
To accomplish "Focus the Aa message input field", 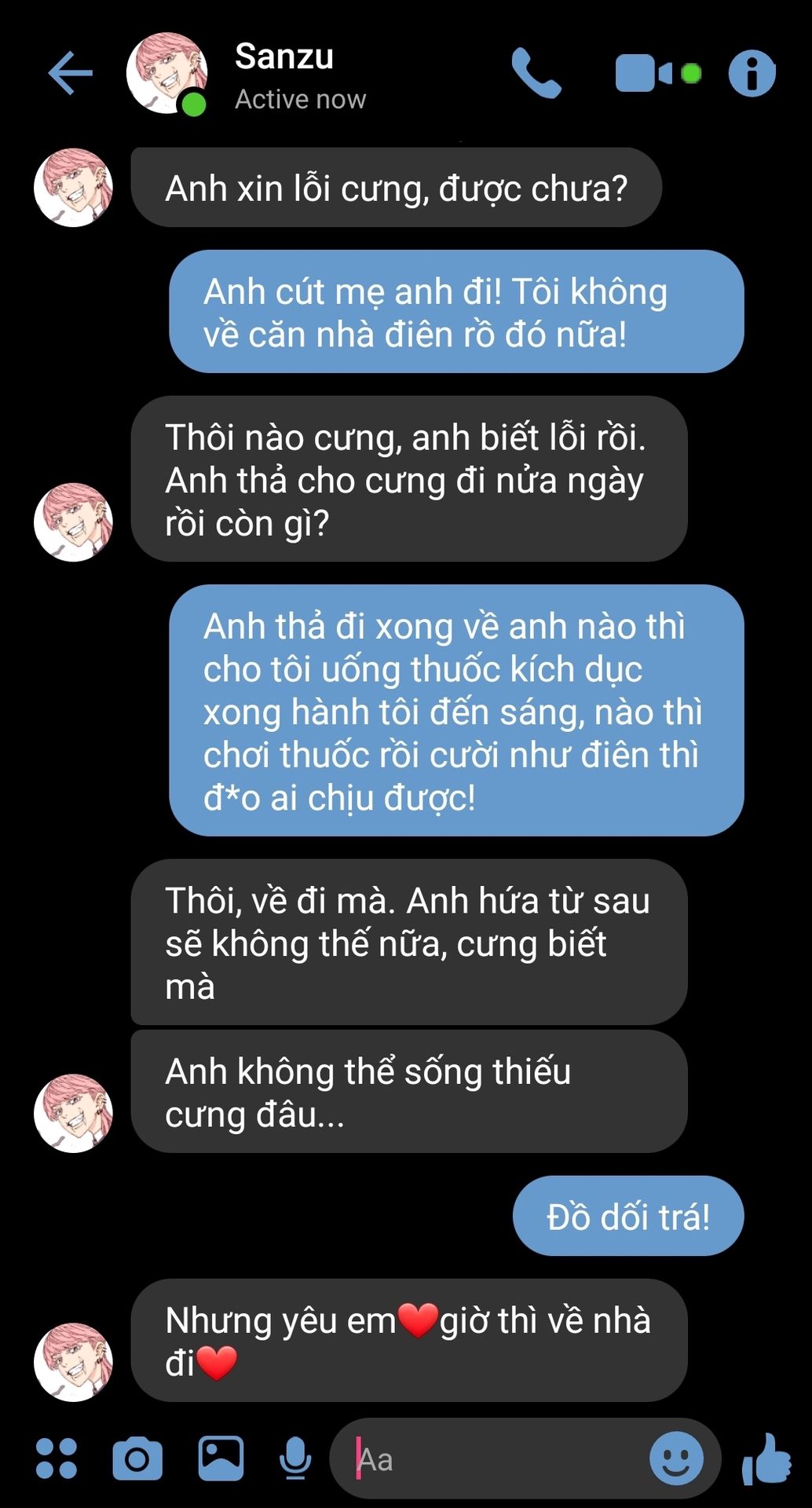I will click(495, 1459).
